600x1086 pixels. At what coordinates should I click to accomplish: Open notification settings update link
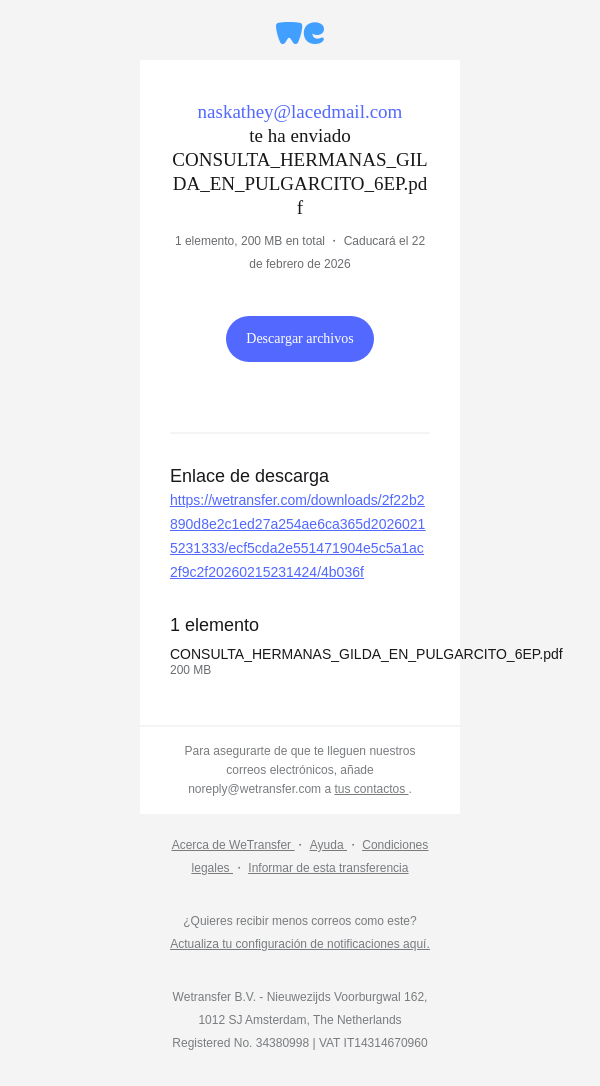point(300,944)
